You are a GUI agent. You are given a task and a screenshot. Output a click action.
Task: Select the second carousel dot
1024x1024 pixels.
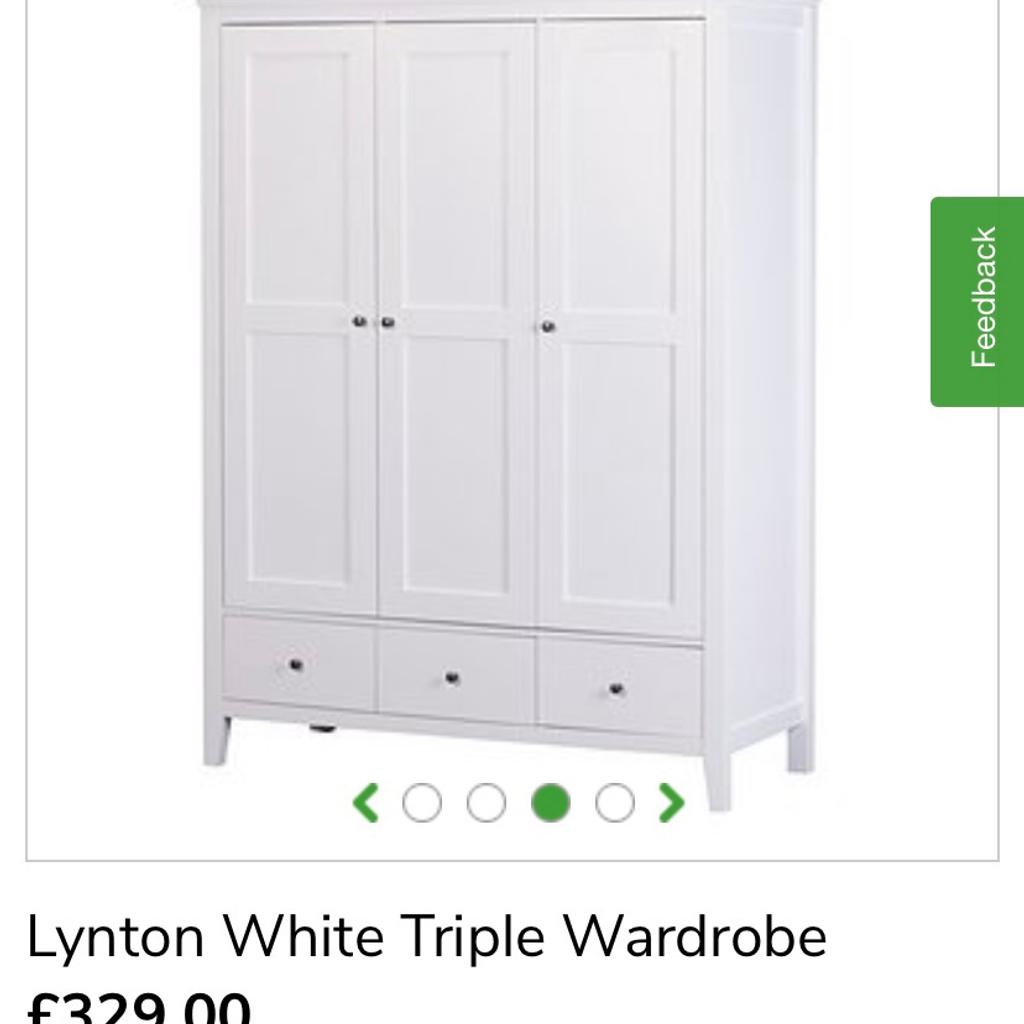pos(486,802)
